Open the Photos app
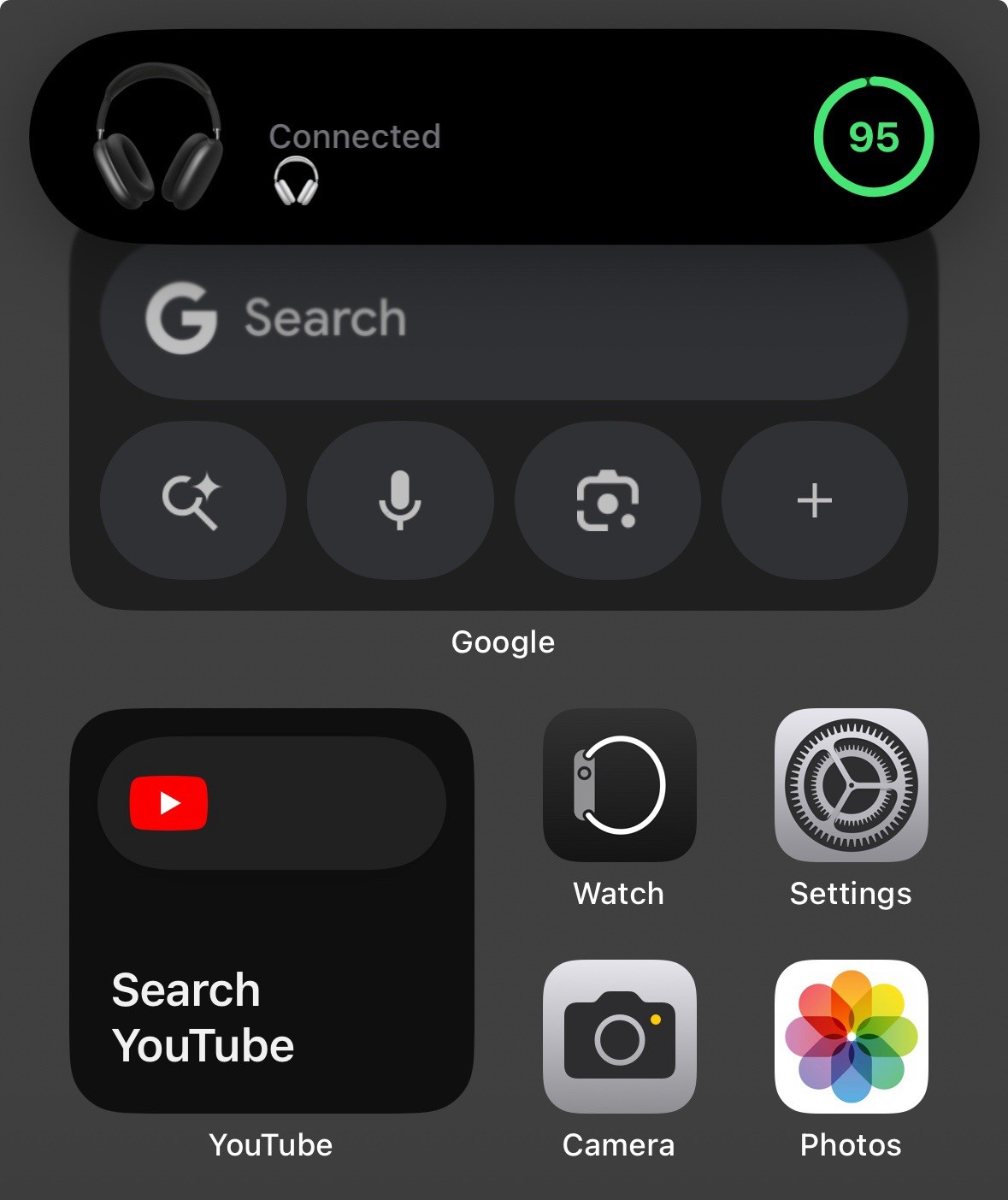Image resolution: width=1008 pixels, height=1200 pixels. click(x=851, y=1036)
